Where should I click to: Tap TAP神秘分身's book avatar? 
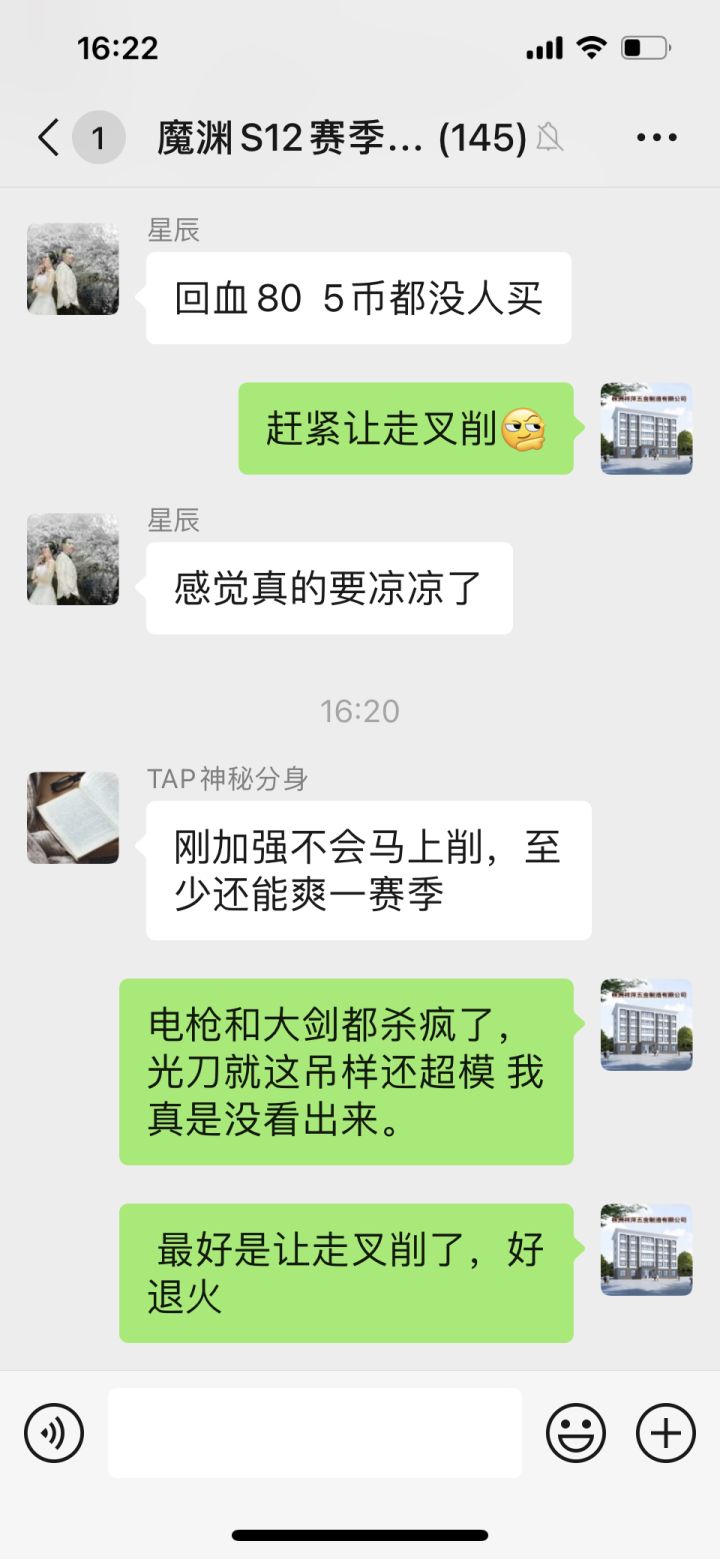[x=71, y=817]
